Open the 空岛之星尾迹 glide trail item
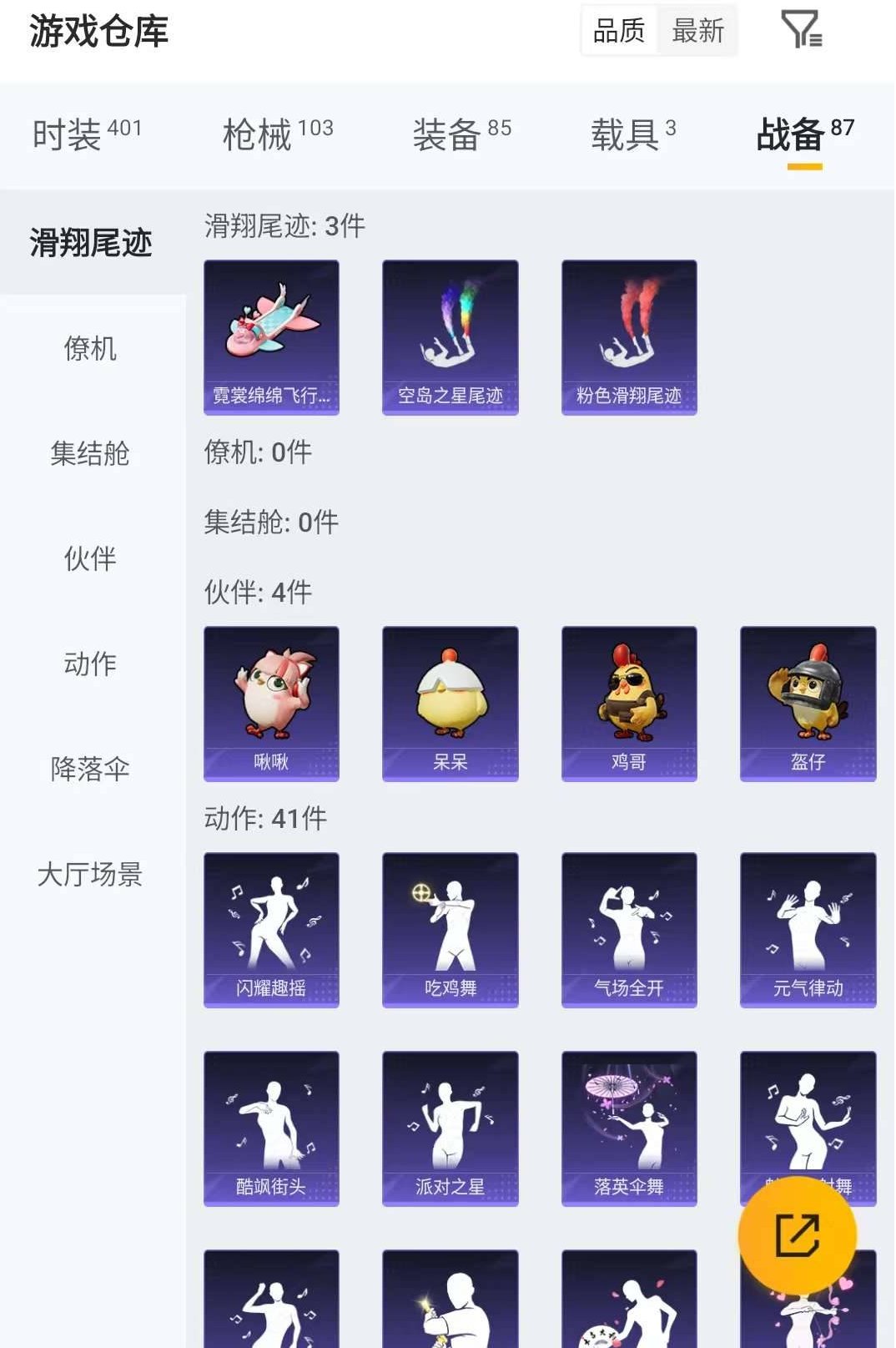Image resolution: width=896 pixels, height=1348 pixels. pyautogui.click(x=450, y=336)
